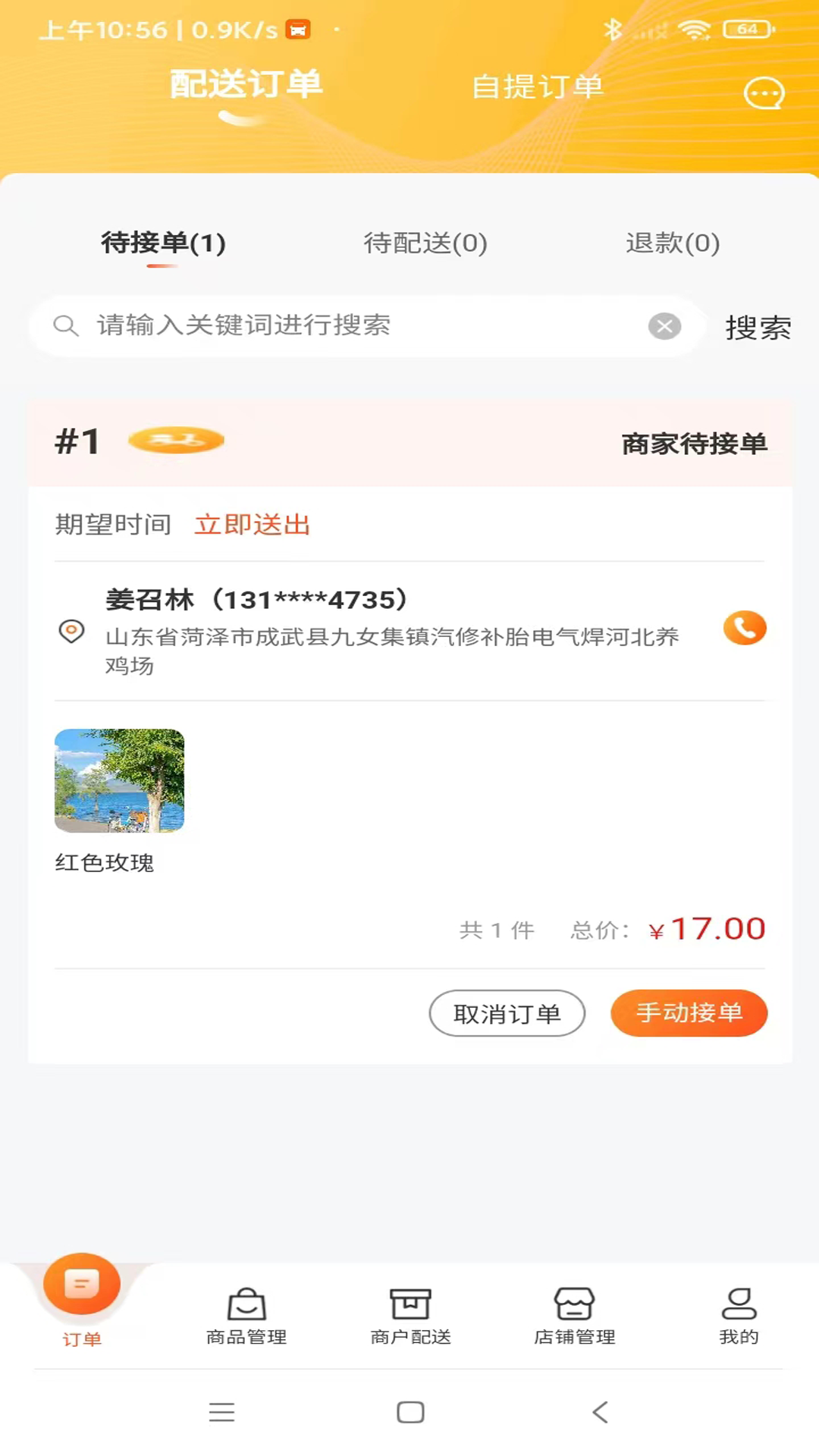This screenshot has height=1456, width=819.
Task: View the 红色玫瑰 product thumbnail
Action: 118,779
